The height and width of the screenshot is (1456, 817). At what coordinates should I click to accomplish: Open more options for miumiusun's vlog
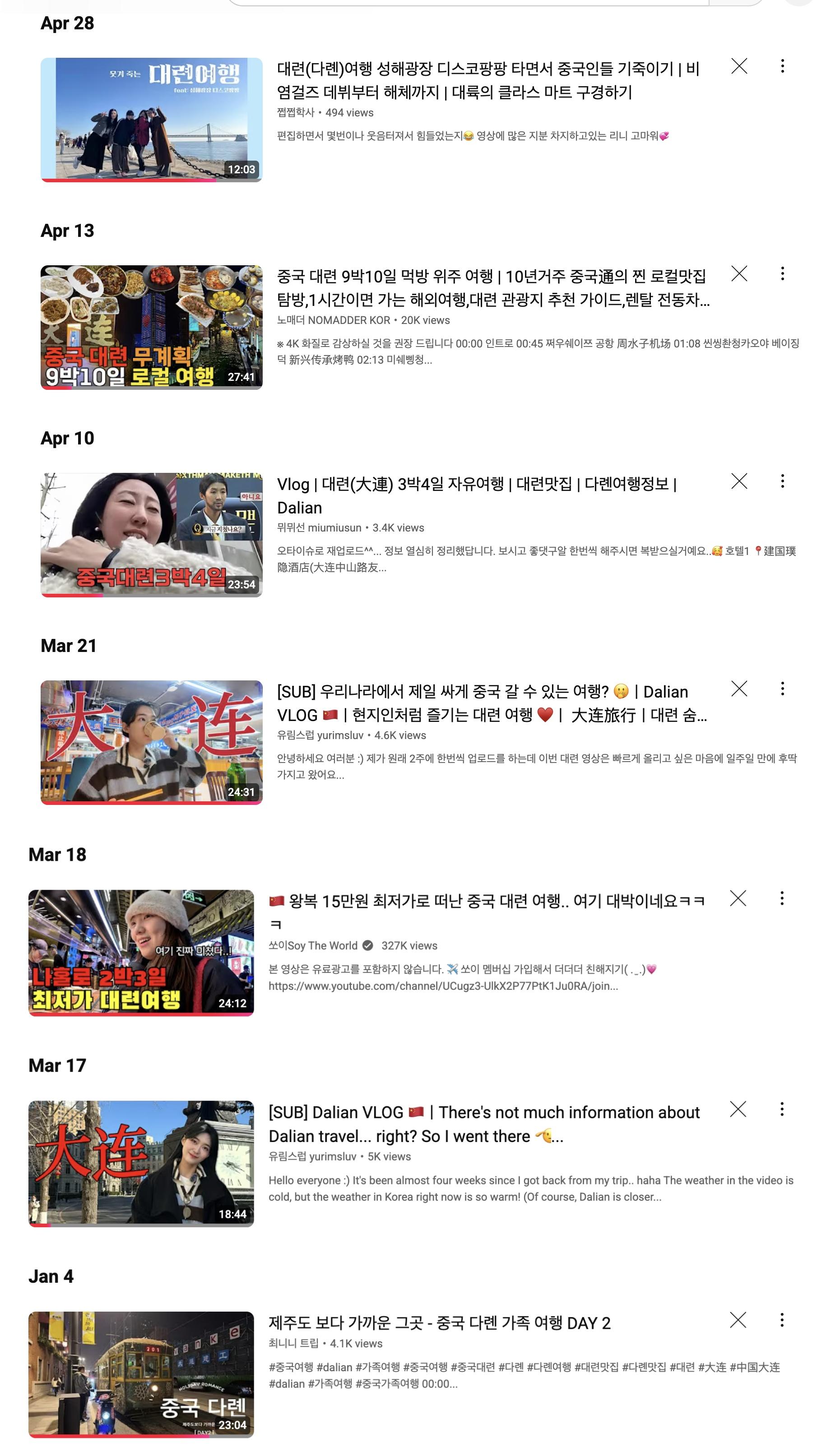coord(782,481)
